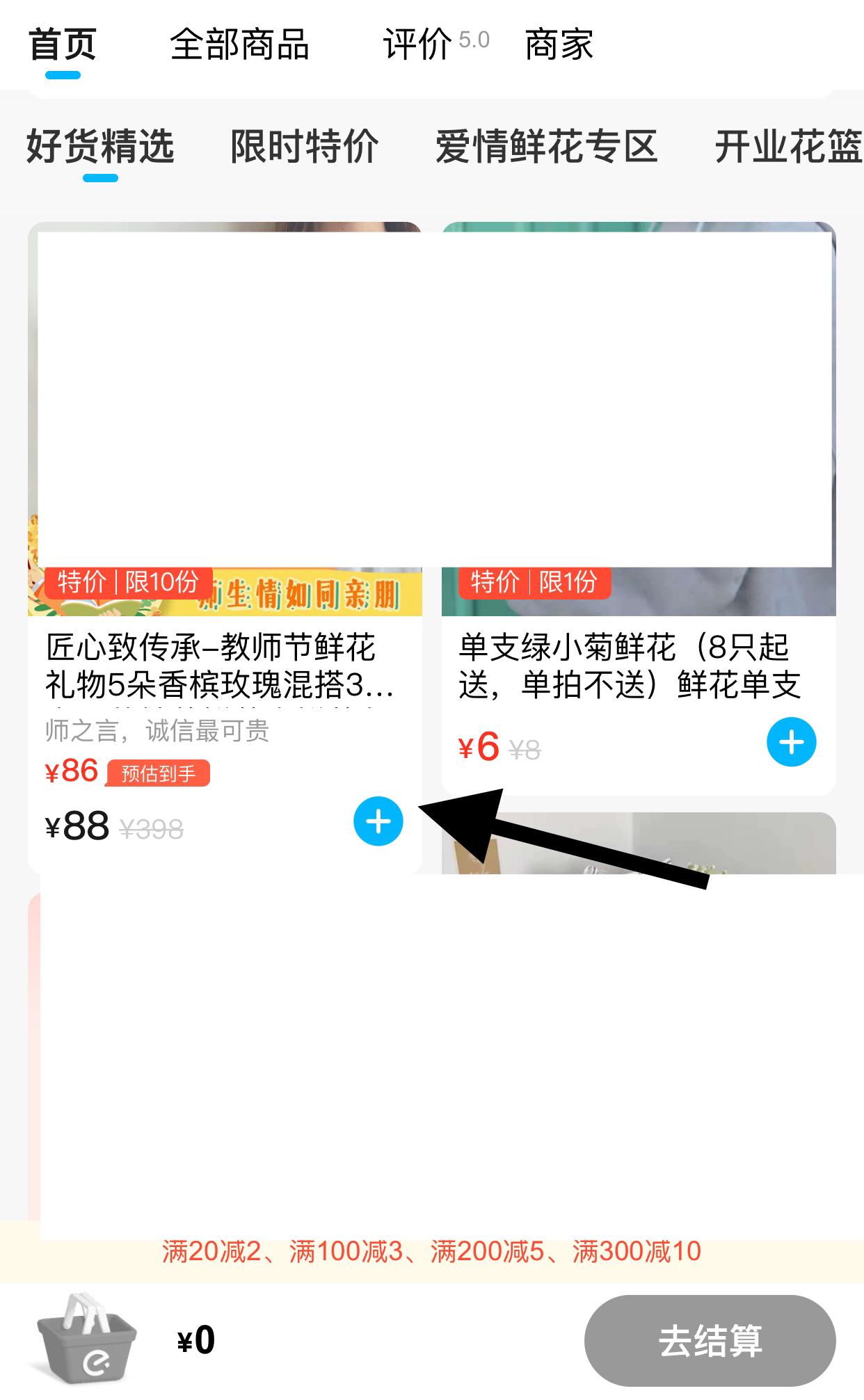Switch to the 全部商品 tab
This screenshot has width=864, height=1400.
pos(239,45)
